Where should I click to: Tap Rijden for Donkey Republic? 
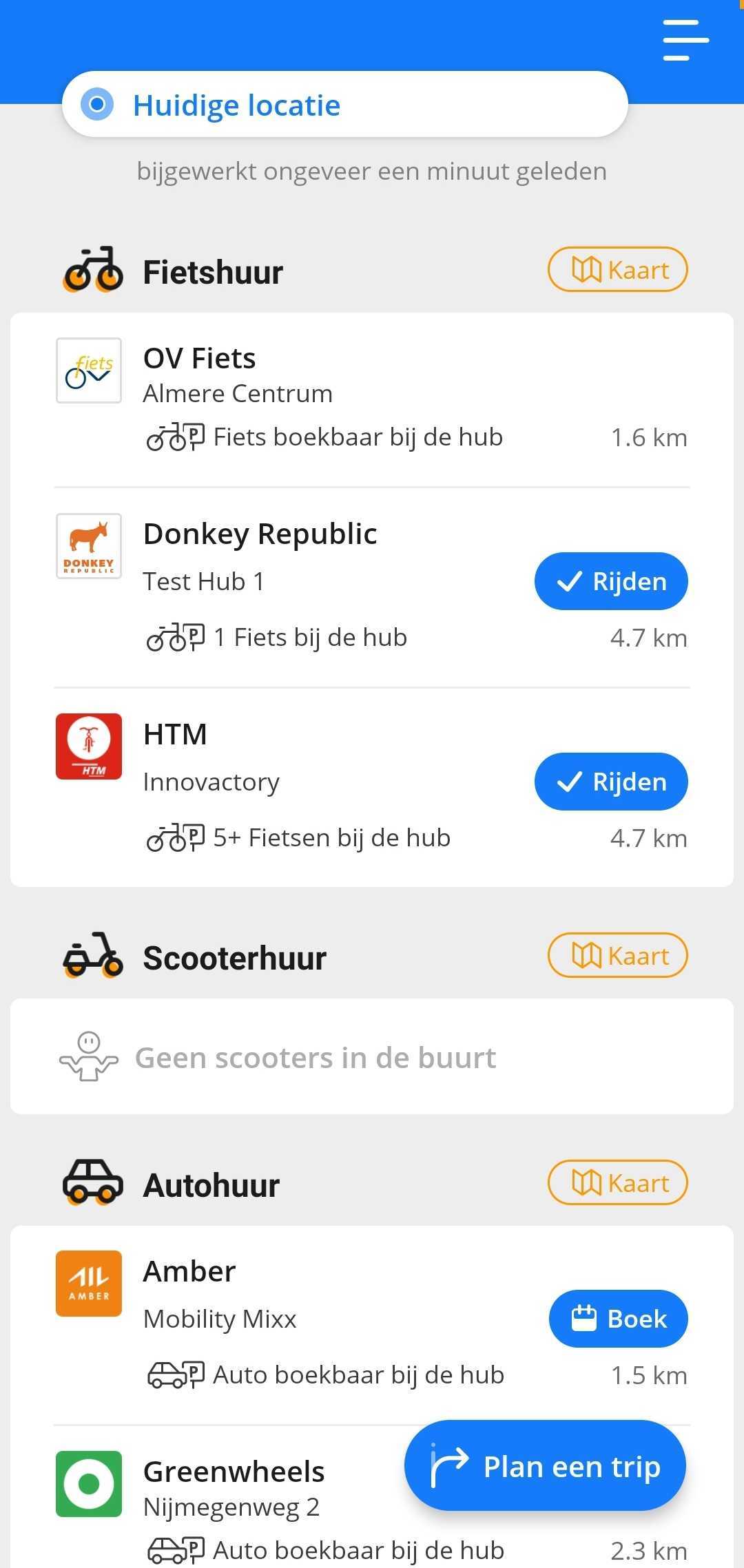[611, 581]
